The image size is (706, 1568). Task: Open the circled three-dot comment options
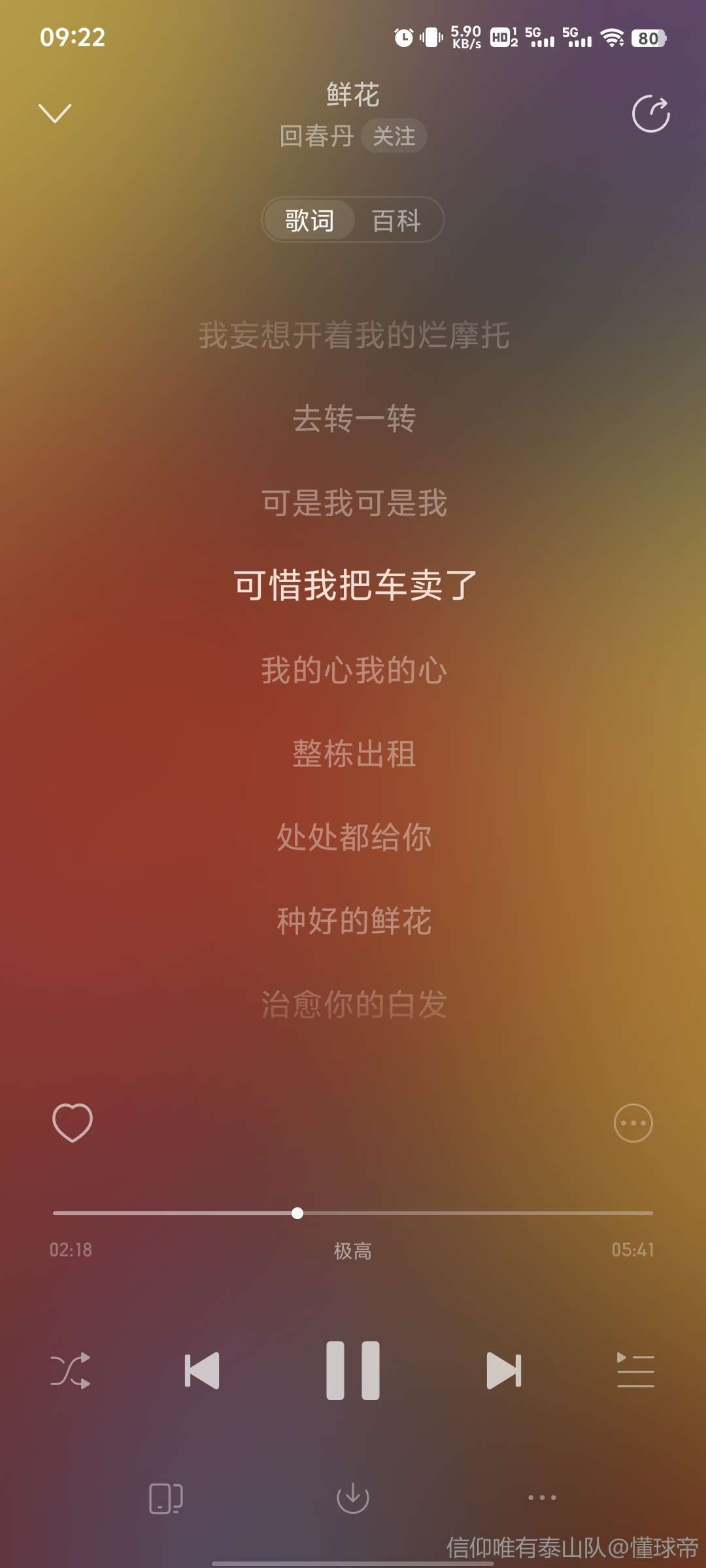(x=633, y=1123)
